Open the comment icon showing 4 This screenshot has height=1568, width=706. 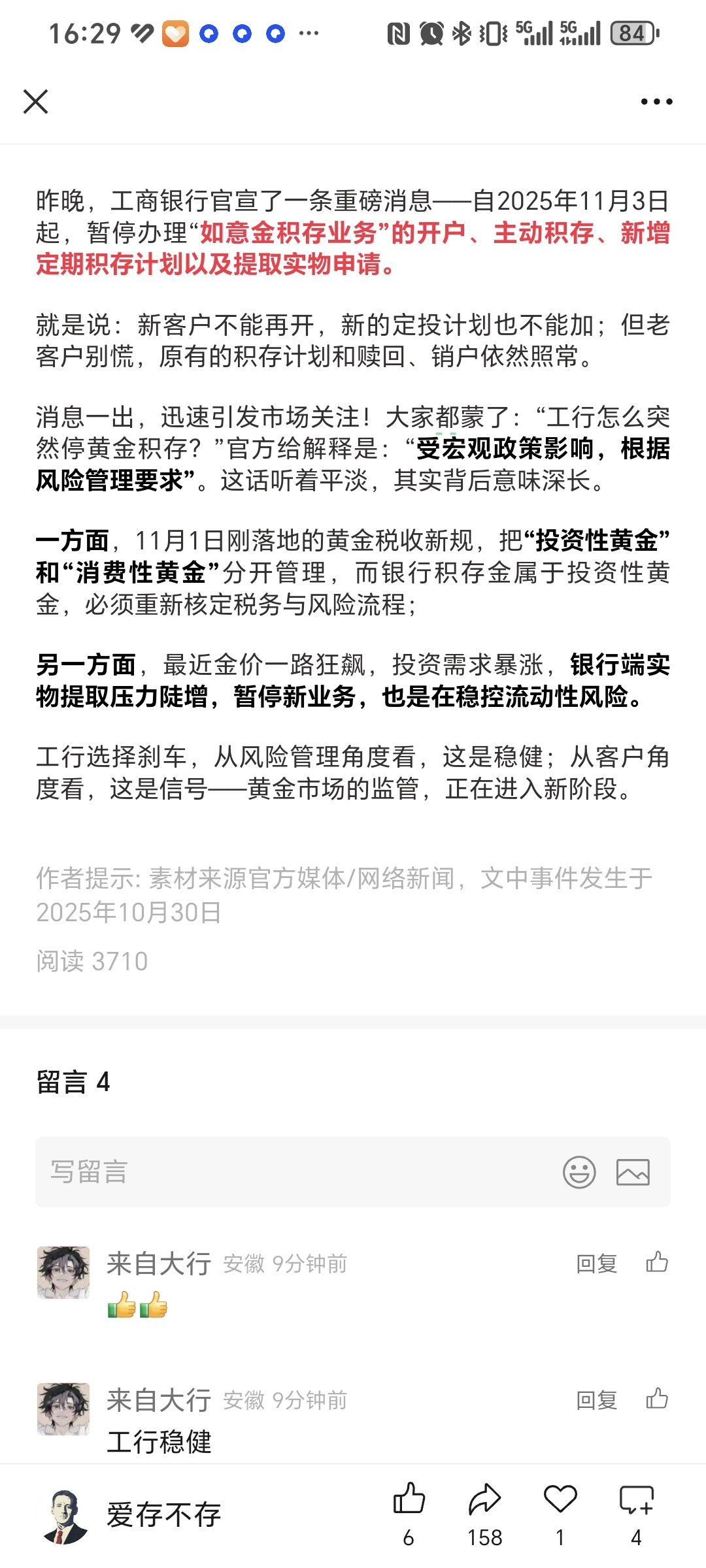[x=636, y=1499]
